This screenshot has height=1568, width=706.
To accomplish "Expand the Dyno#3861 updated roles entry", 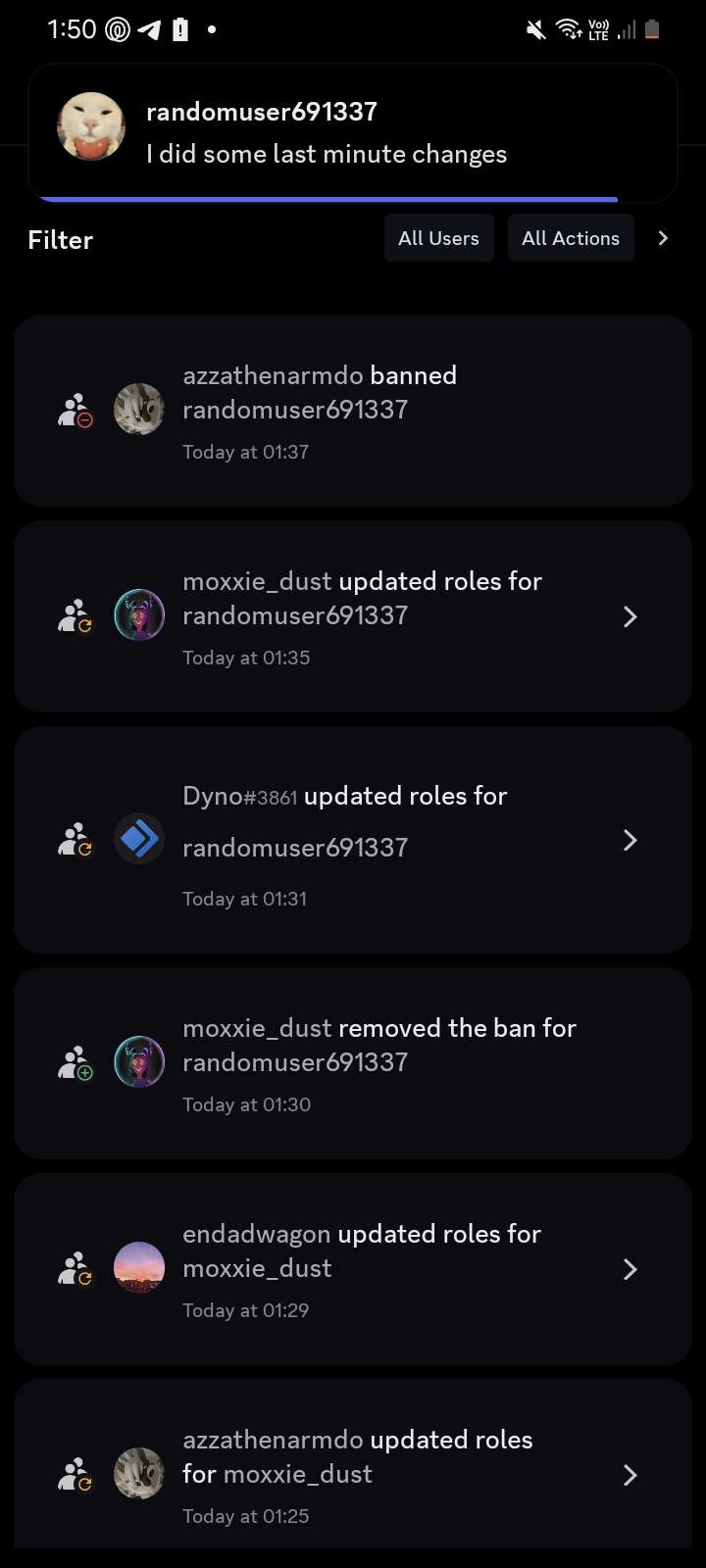I will pos(630,840).
